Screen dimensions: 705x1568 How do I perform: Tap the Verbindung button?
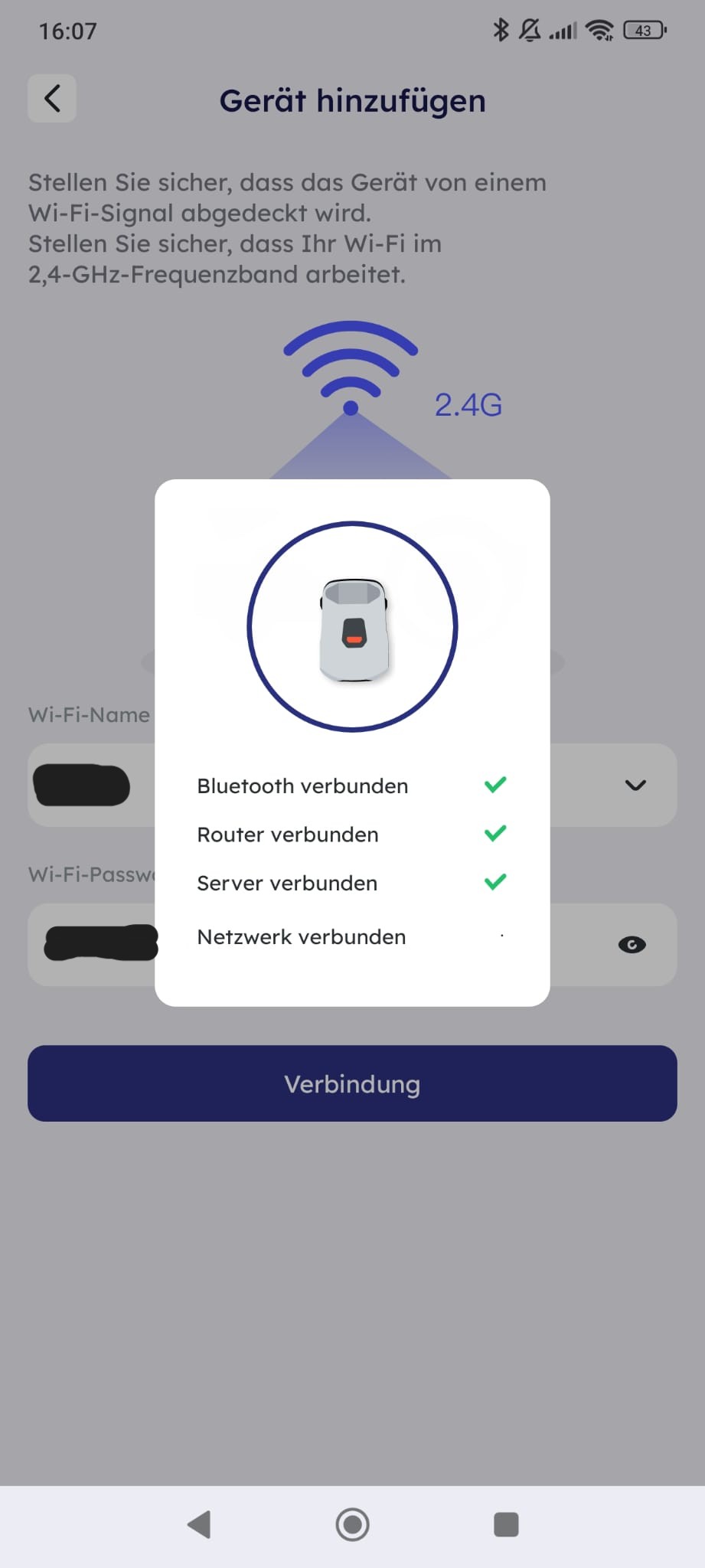352,1083
